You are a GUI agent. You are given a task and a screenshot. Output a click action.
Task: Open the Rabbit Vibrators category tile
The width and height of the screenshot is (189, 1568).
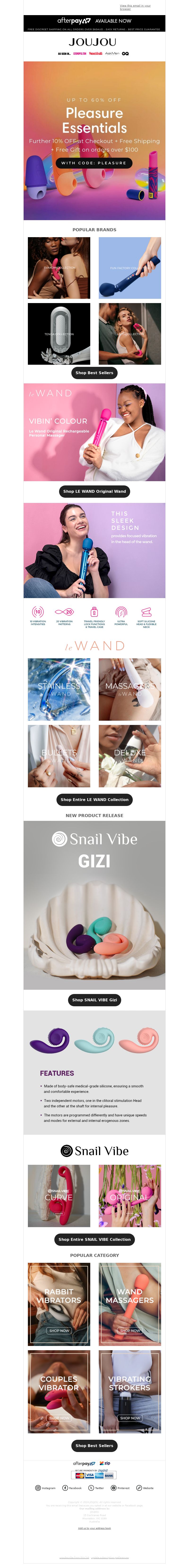point(59,1303)
